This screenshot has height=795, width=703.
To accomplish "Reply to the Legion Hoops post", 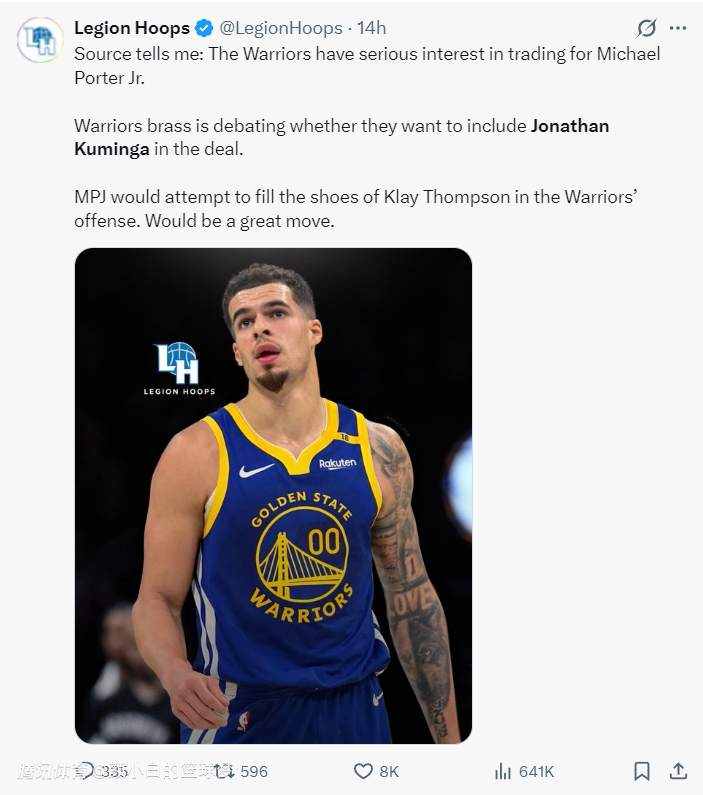I will (87, 771).
